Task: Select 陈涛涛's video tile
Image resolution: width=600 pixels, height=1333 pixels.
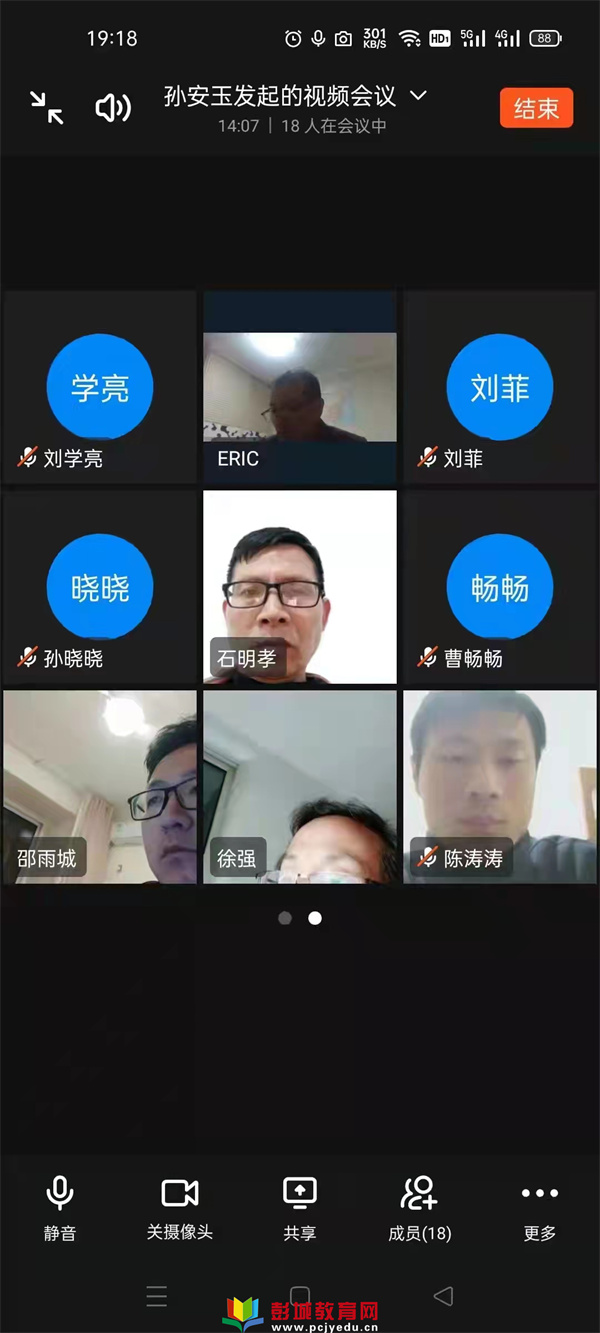Action: pyautogui.click(x=500, y=787)
